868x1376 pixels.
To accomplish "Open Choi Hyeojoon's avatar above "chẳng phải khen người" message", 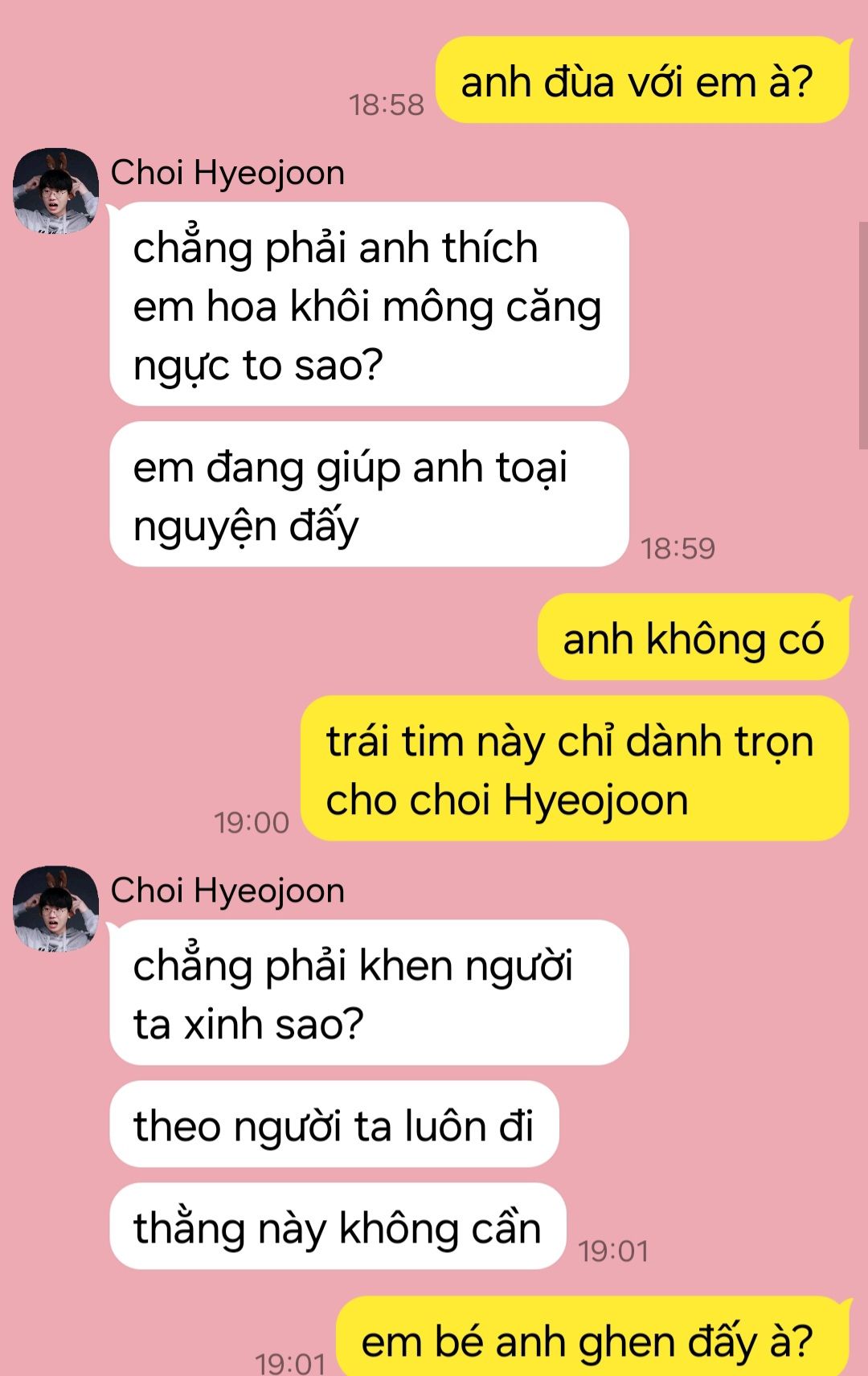I will (55, 909).
